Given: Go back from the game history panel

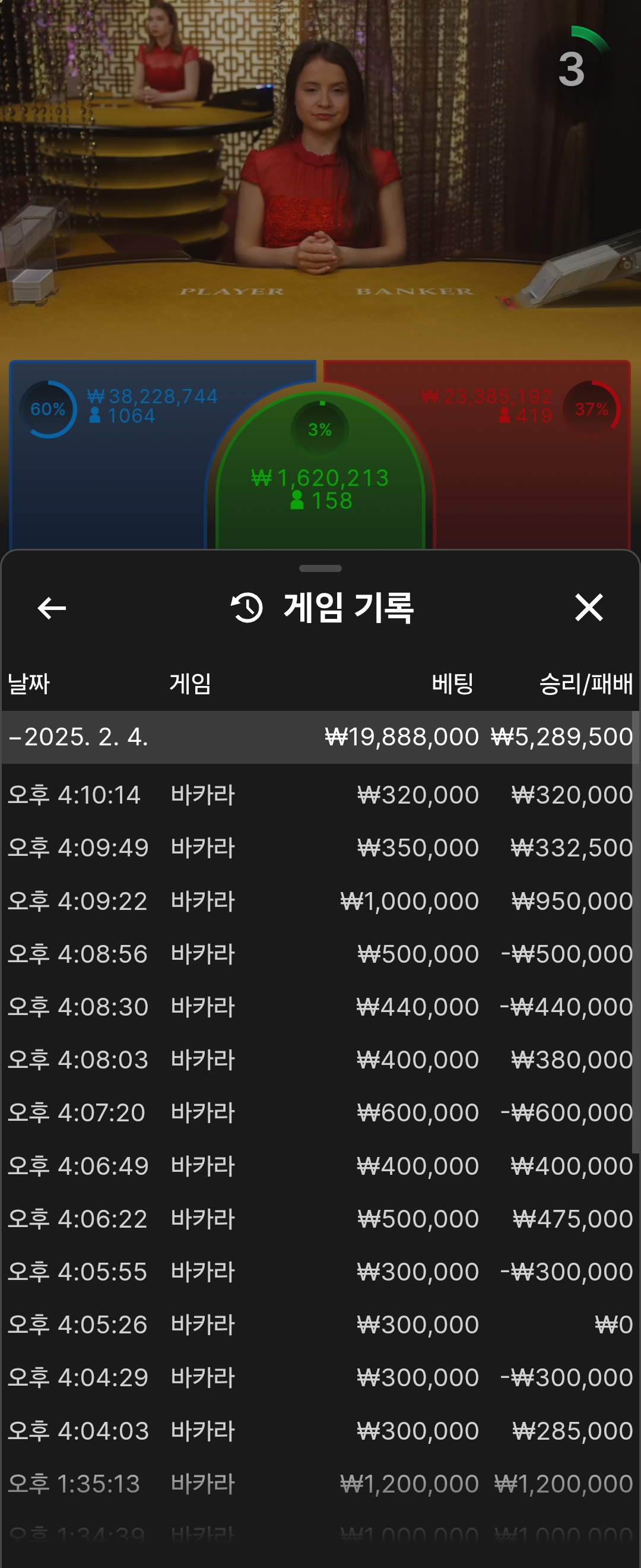Looking at the screenshot, I should [x=52, y=608].
